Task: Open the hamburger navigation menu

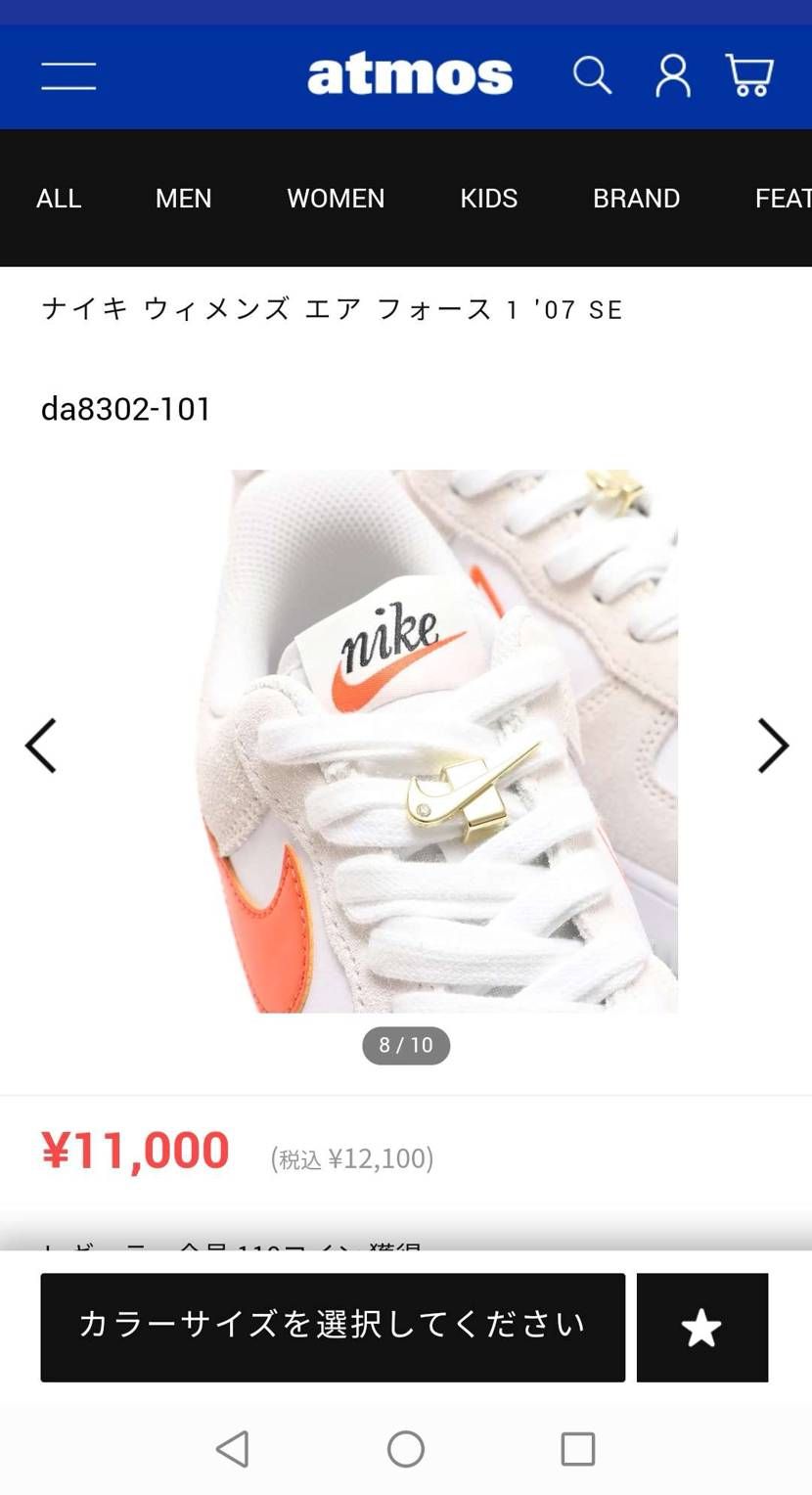Action: point(67,75)
